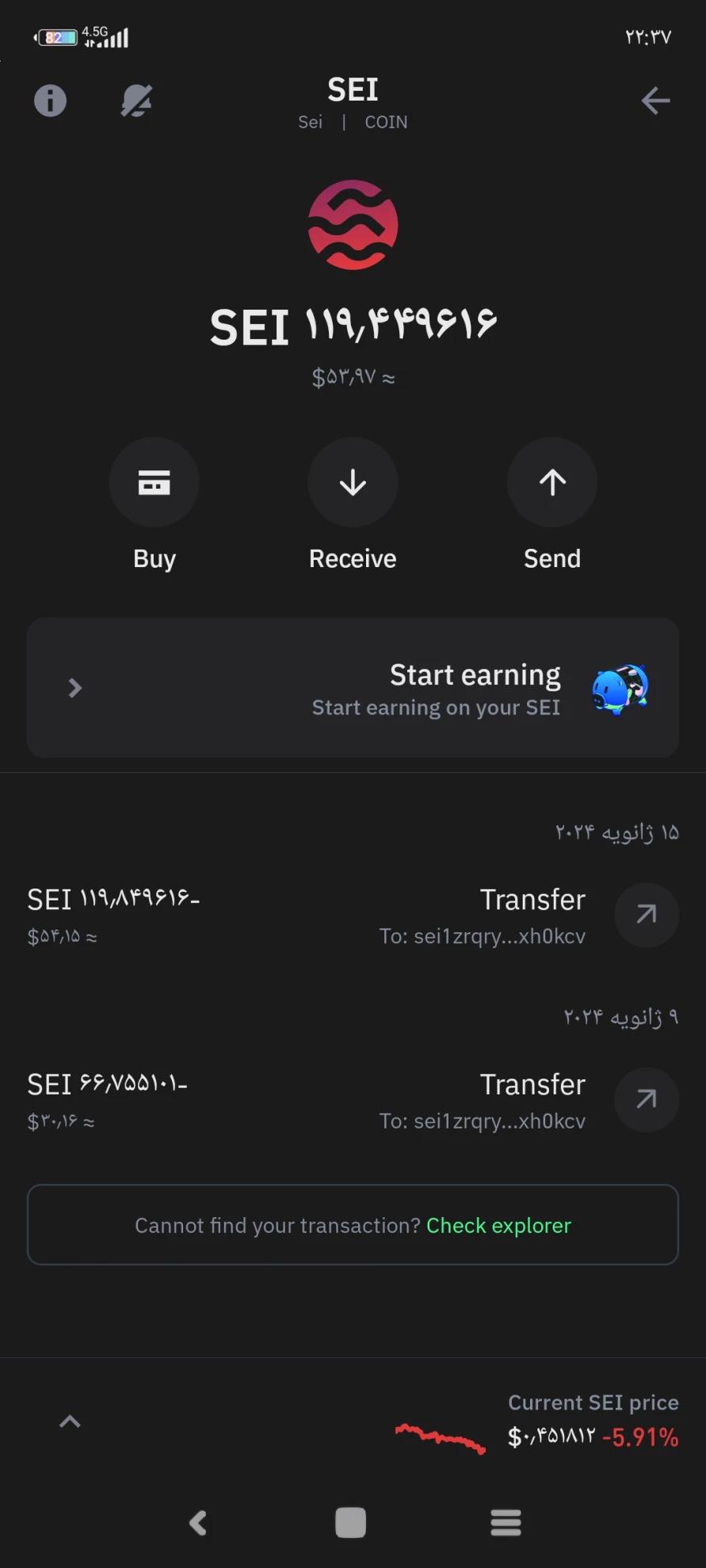The height and width of the screenshot is (1568, 706).
Task: Tap the system back button
Action: [x=198, y=1522]
